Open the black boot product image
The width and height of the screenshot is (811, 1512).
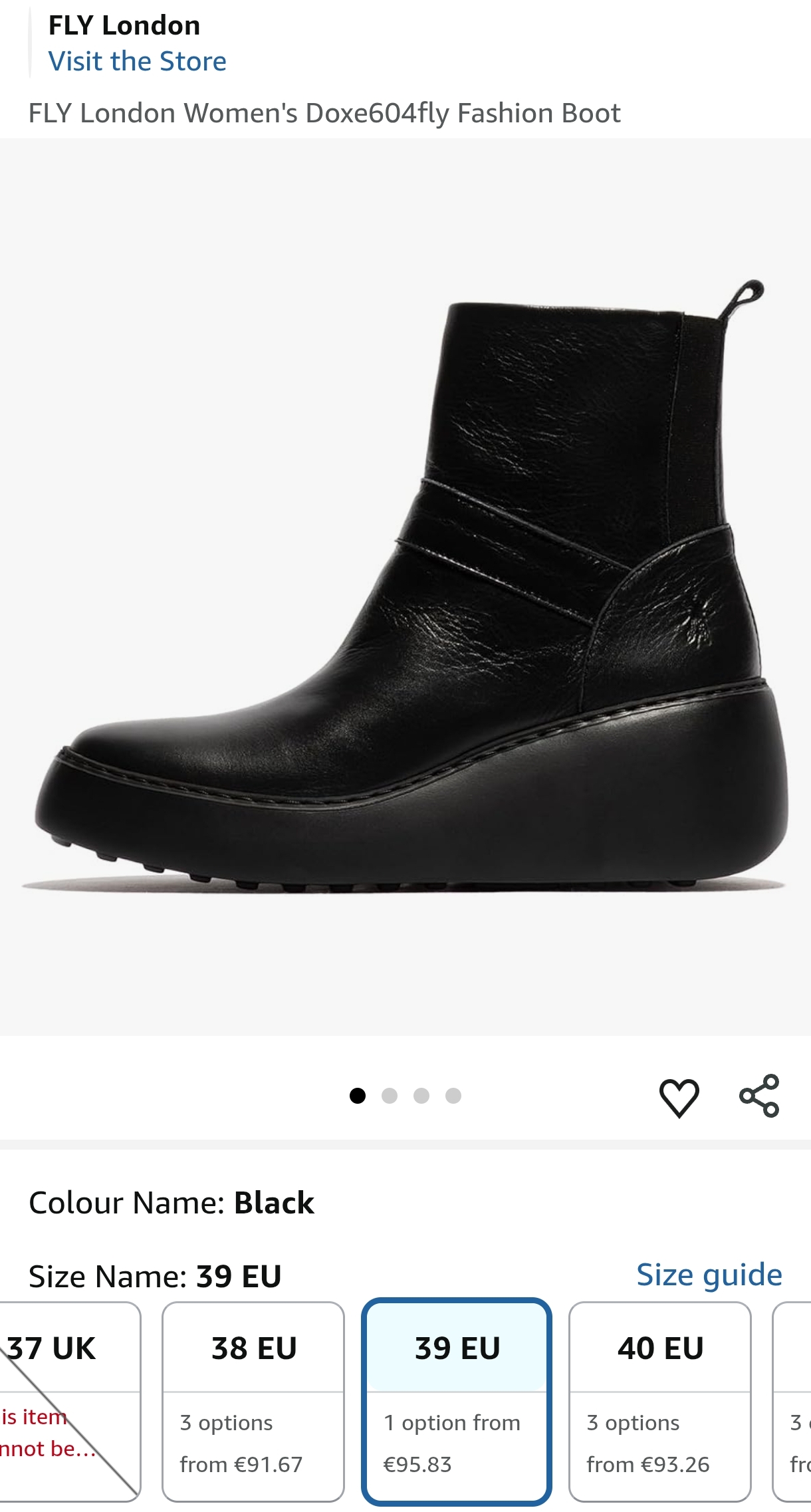click(405, 586)
